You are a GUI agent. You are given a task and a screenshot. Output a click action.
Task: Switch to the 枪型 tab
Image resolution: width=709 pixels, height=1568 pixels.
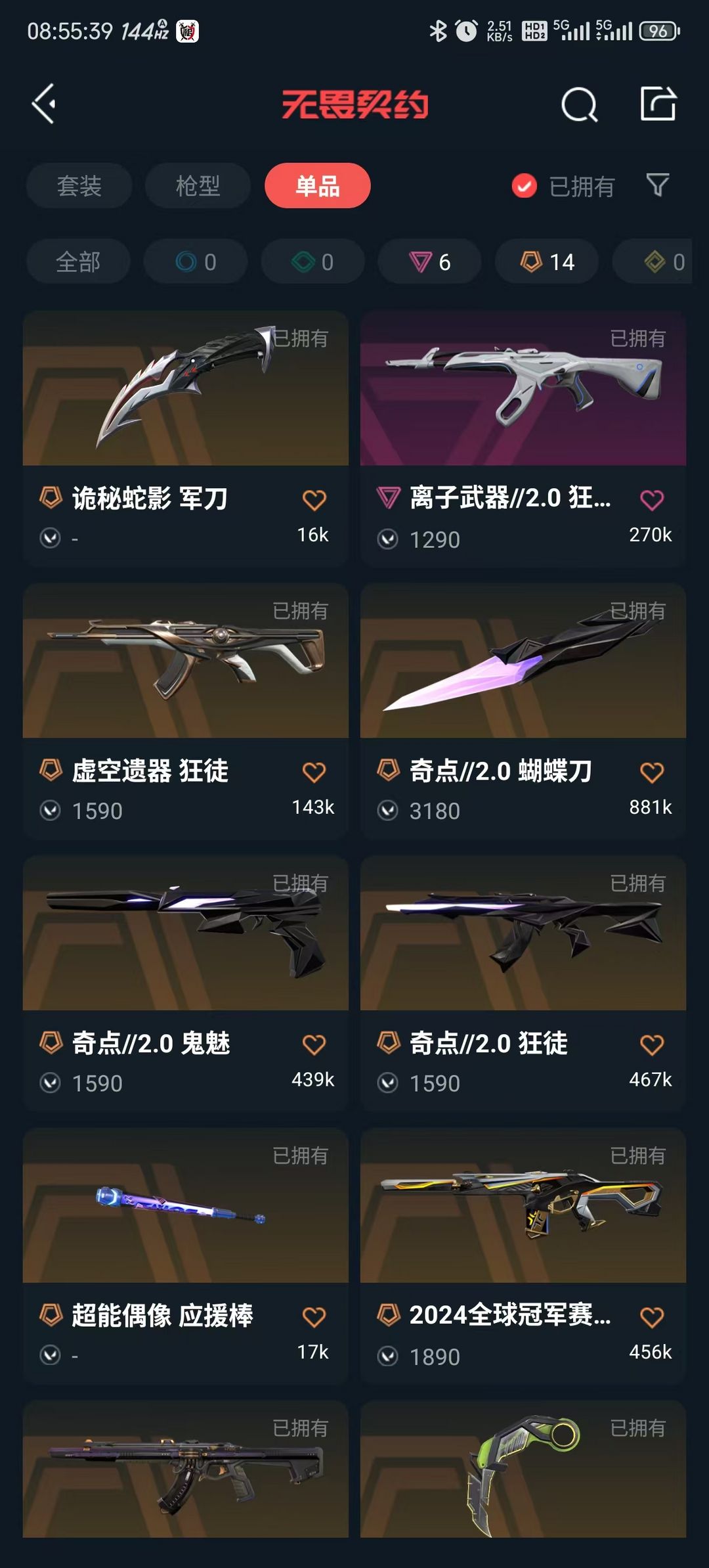point(197,186)
